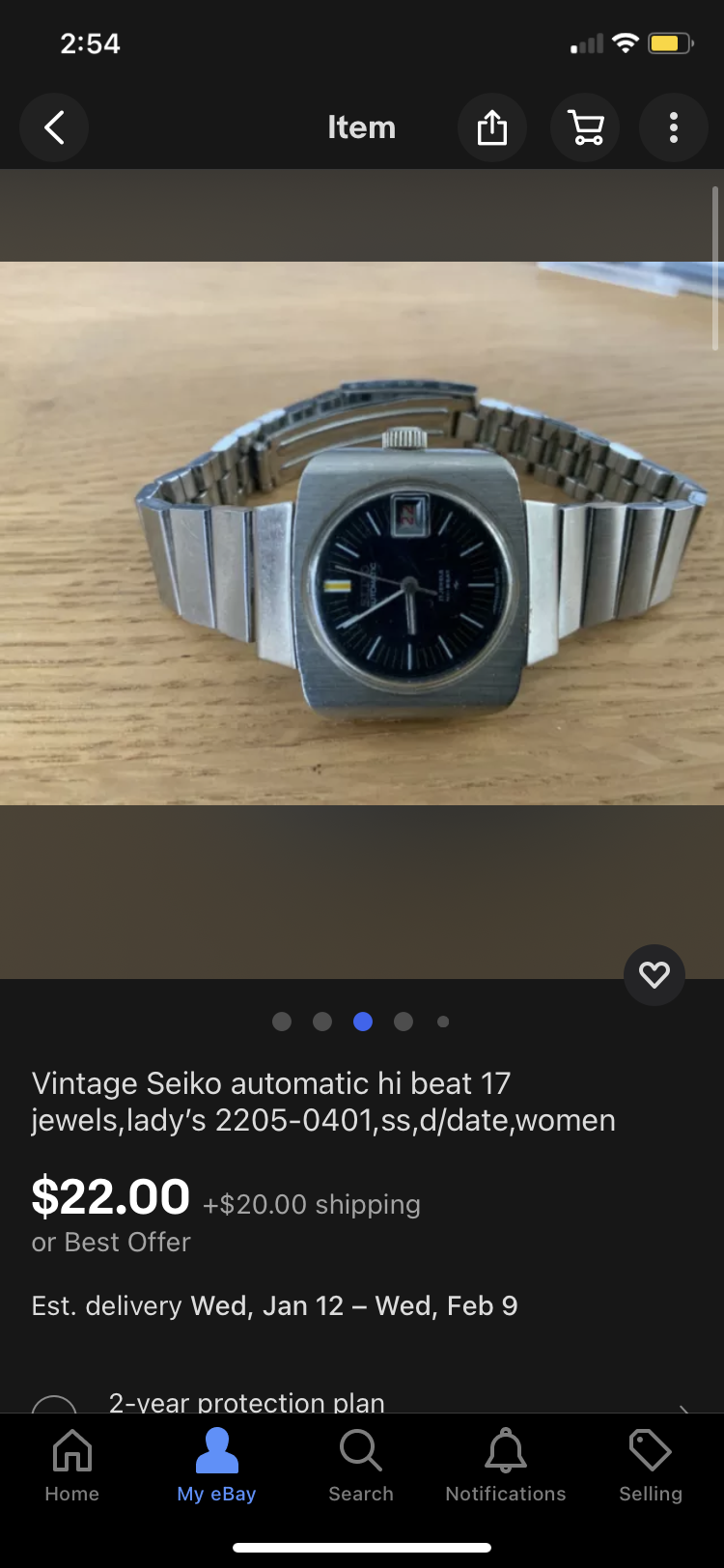Open the 2-year protection plan row
The width and height of the screenshot is (724, 1568).
coord(362,1402)
